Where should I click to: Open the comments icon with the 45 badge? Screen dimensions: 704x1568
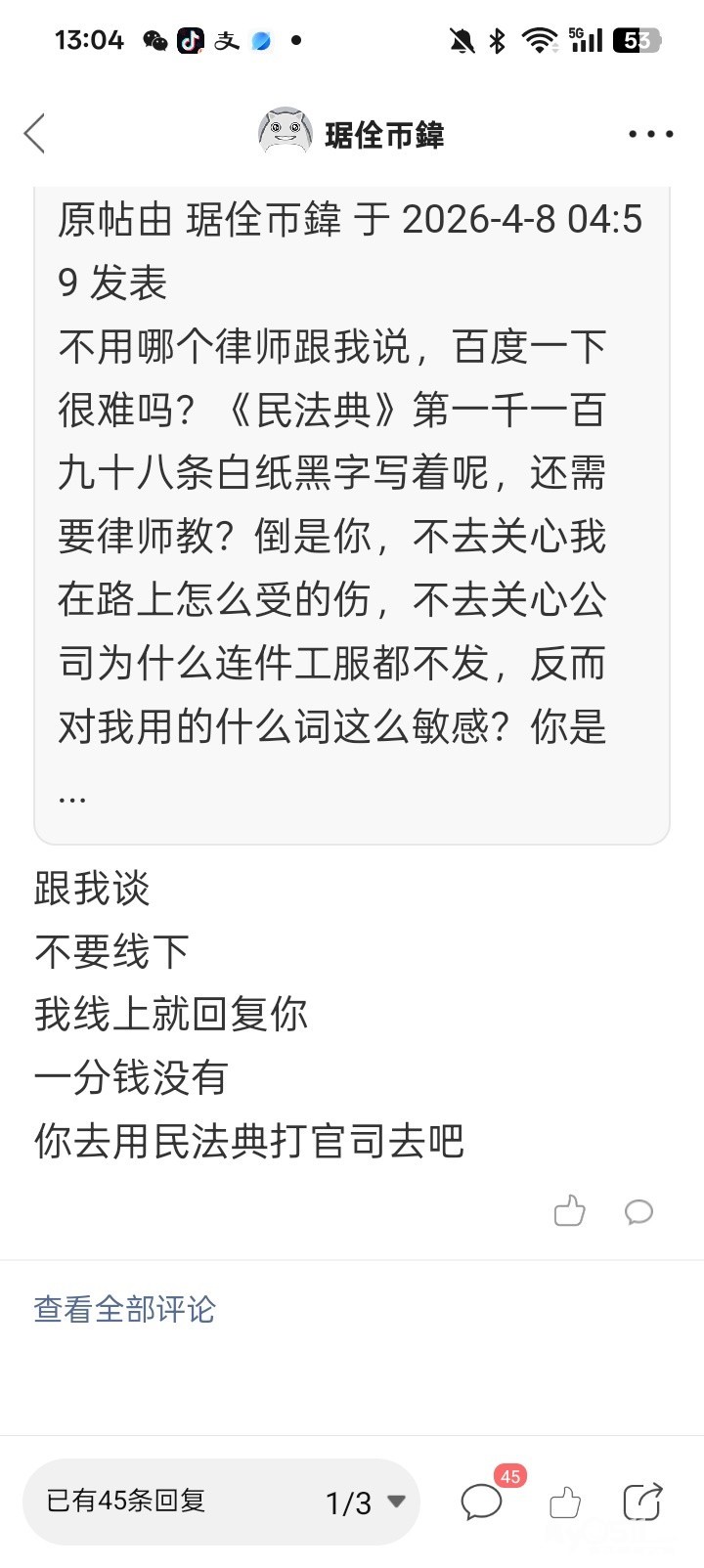(x=482, y=1502)
